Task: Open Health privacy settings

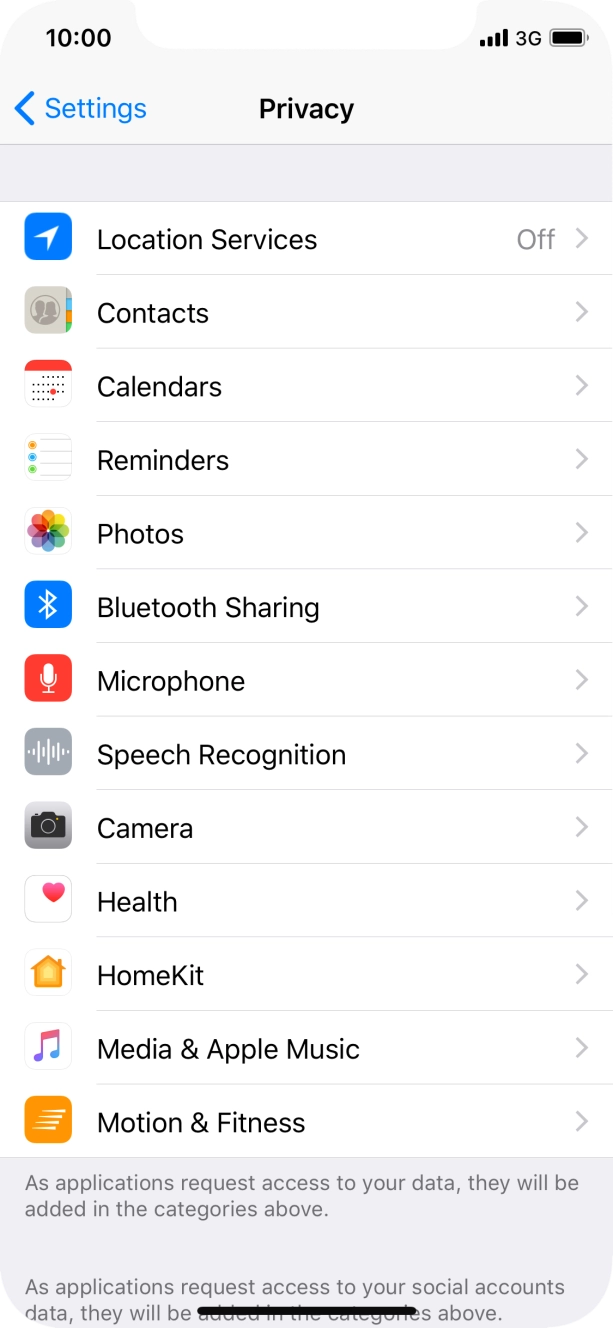Action: pyautogui.click(x=306, y=902)
